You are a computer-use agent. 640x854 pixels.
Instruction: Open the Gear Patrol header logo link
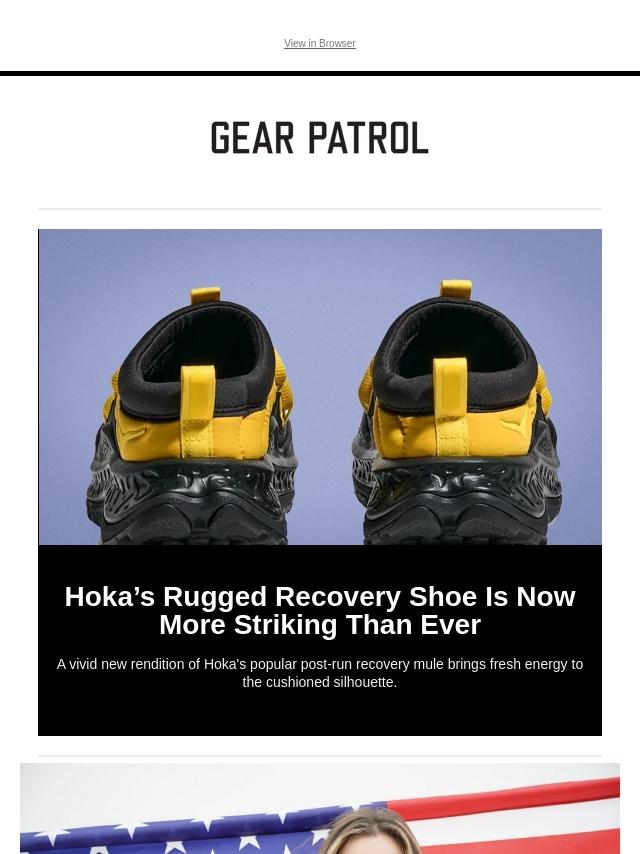[x=319, y=139]
